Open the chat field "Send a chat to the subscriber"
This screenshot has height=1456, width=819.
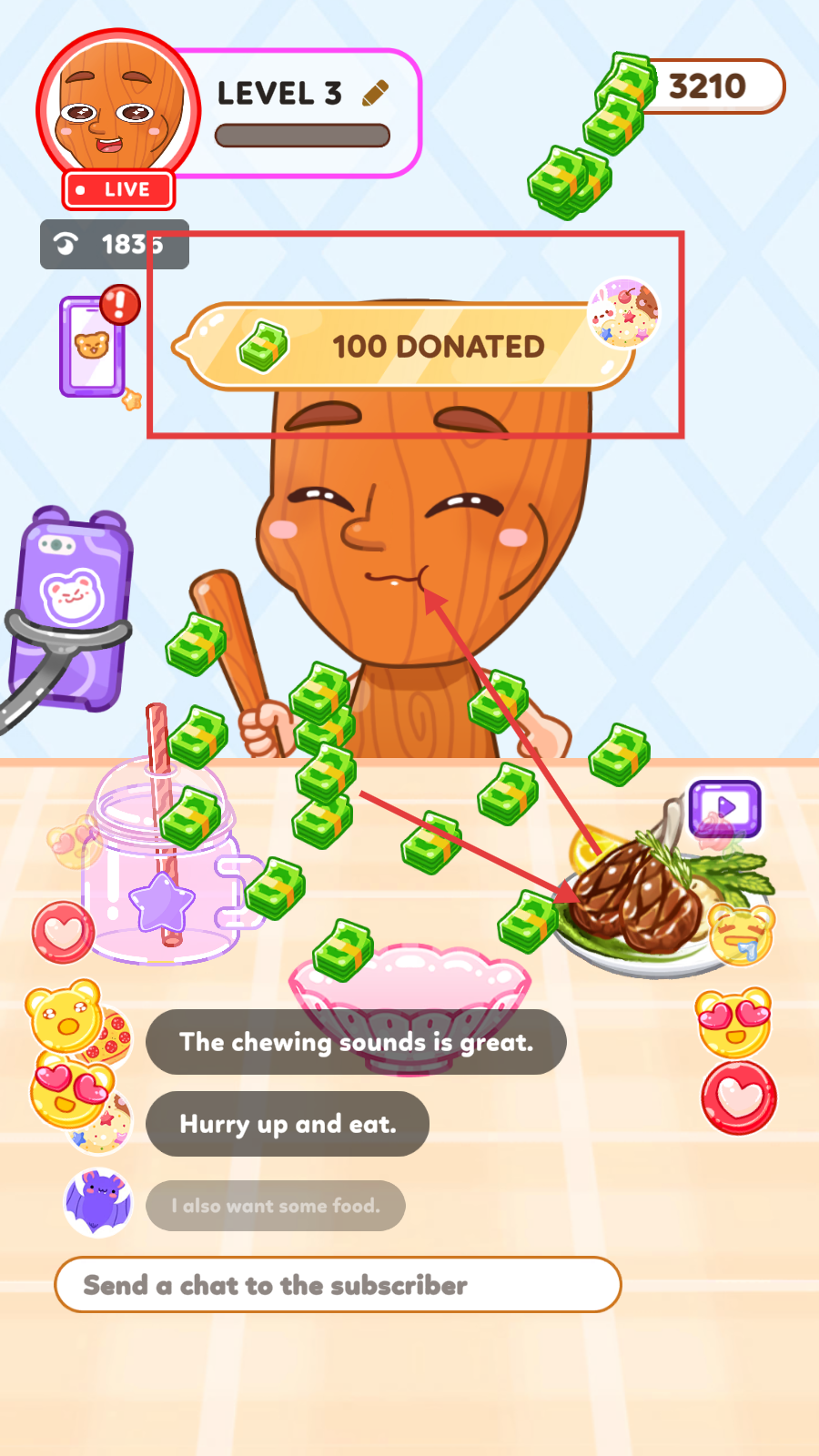point(338,1285)
